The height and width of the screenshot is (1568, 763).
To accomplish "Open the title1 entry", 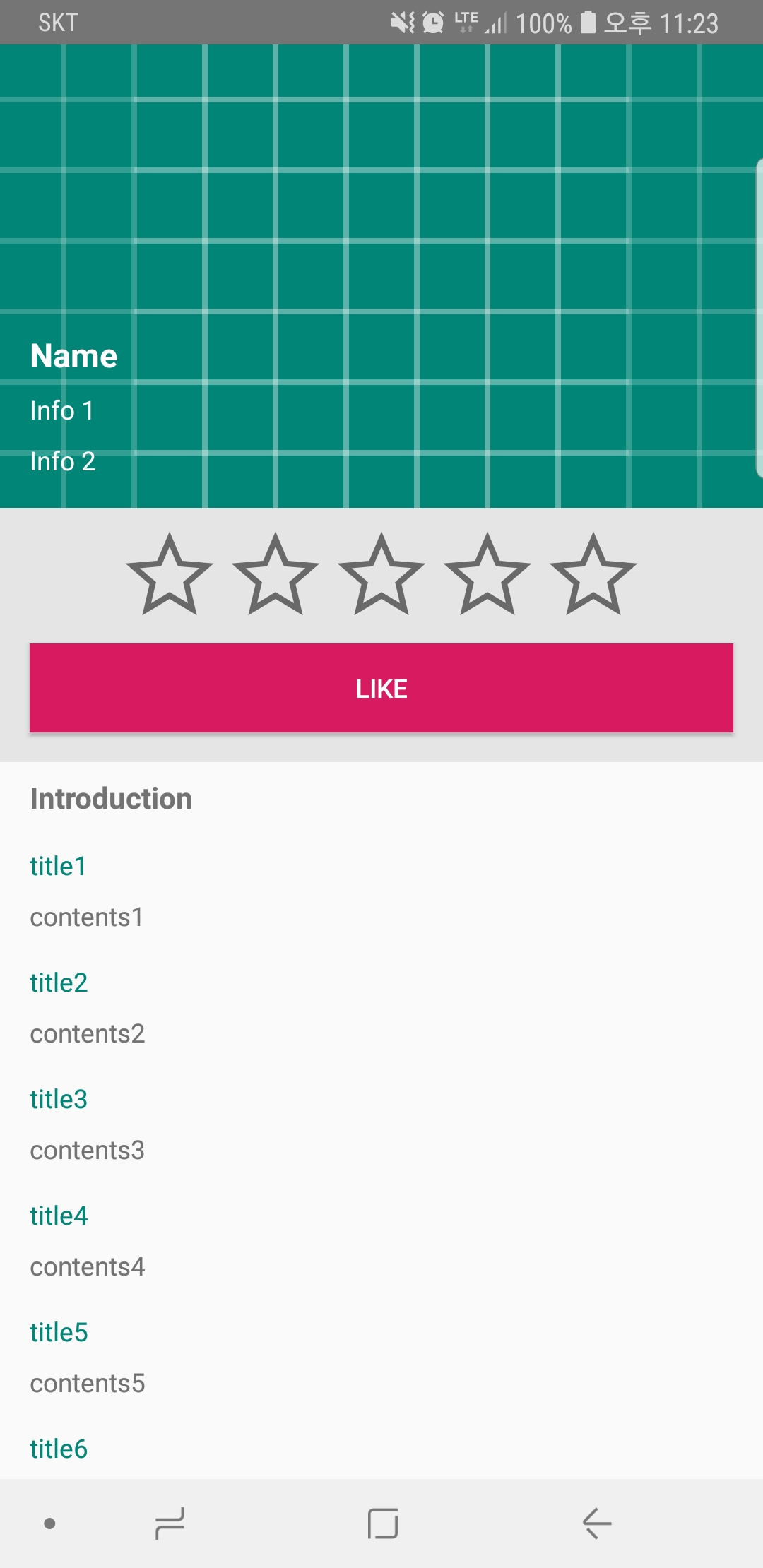I will pos(58,866).
